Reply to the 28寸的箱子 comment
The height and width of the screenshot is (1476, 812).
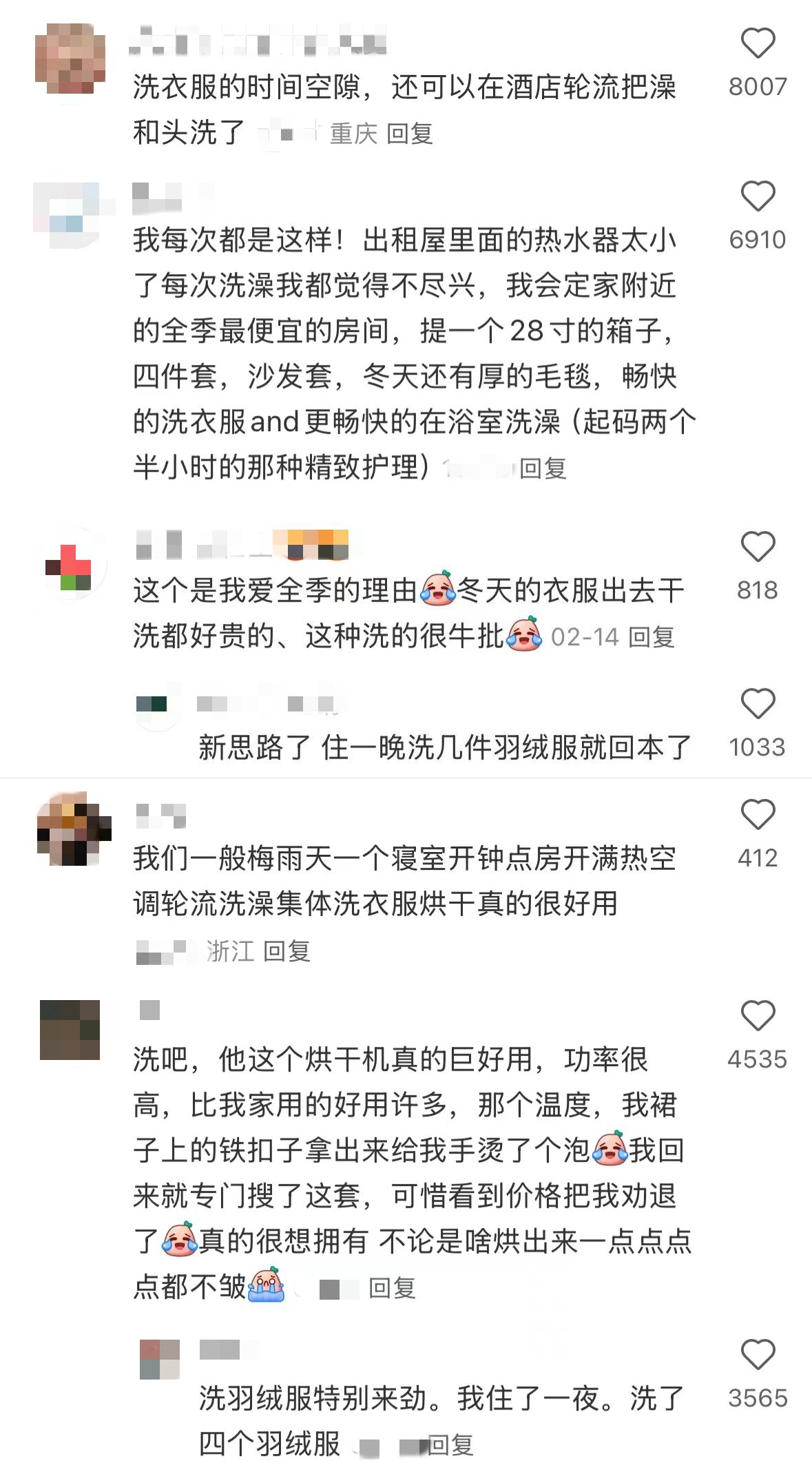543,468
